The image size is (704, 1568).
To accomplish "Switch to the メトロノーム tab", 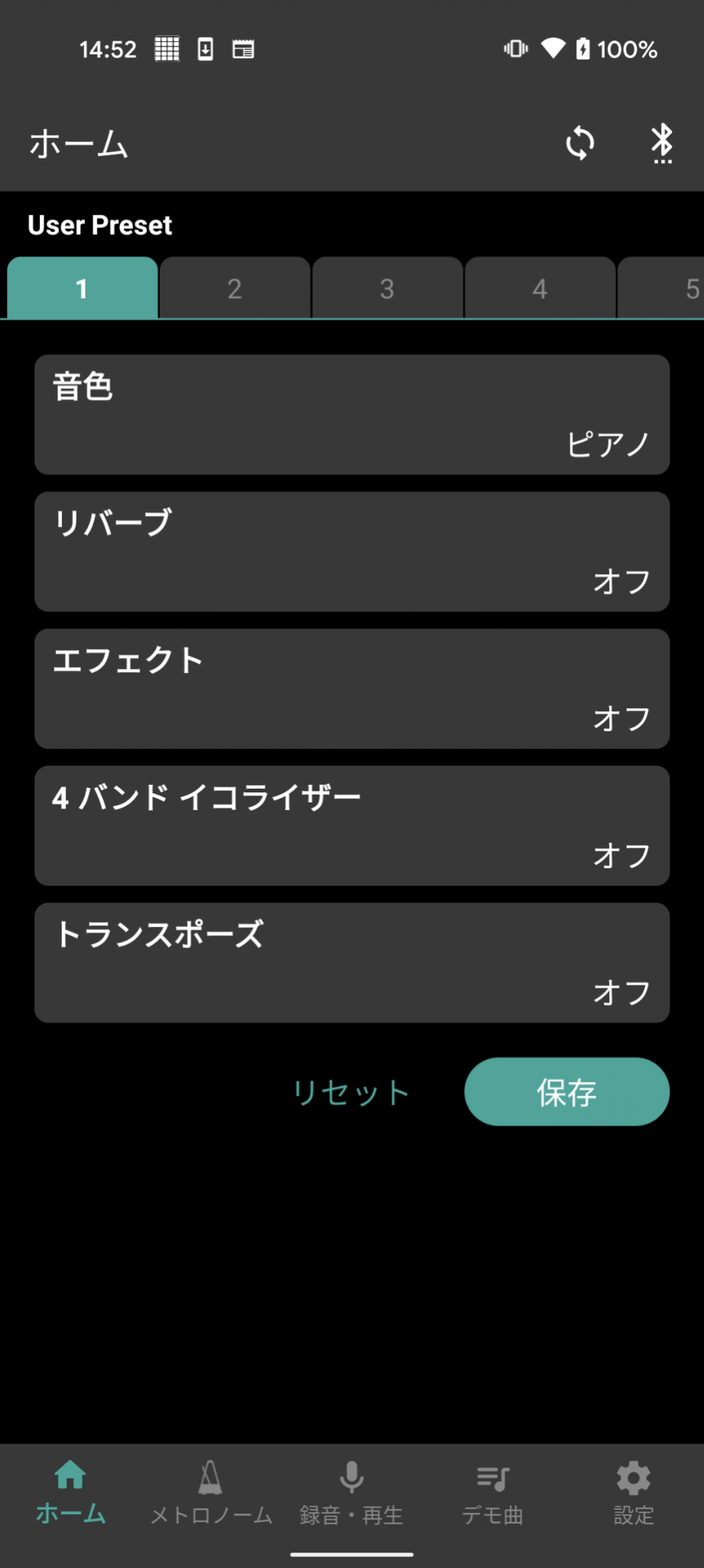I will click(211, 1493).
